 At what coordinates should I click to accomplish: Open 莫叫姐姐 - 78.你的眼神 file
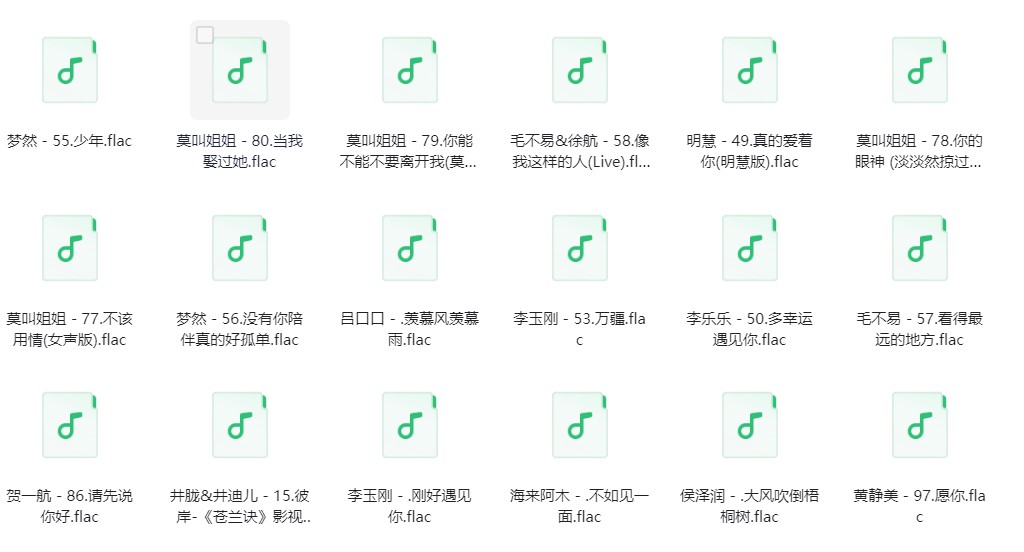920,71
